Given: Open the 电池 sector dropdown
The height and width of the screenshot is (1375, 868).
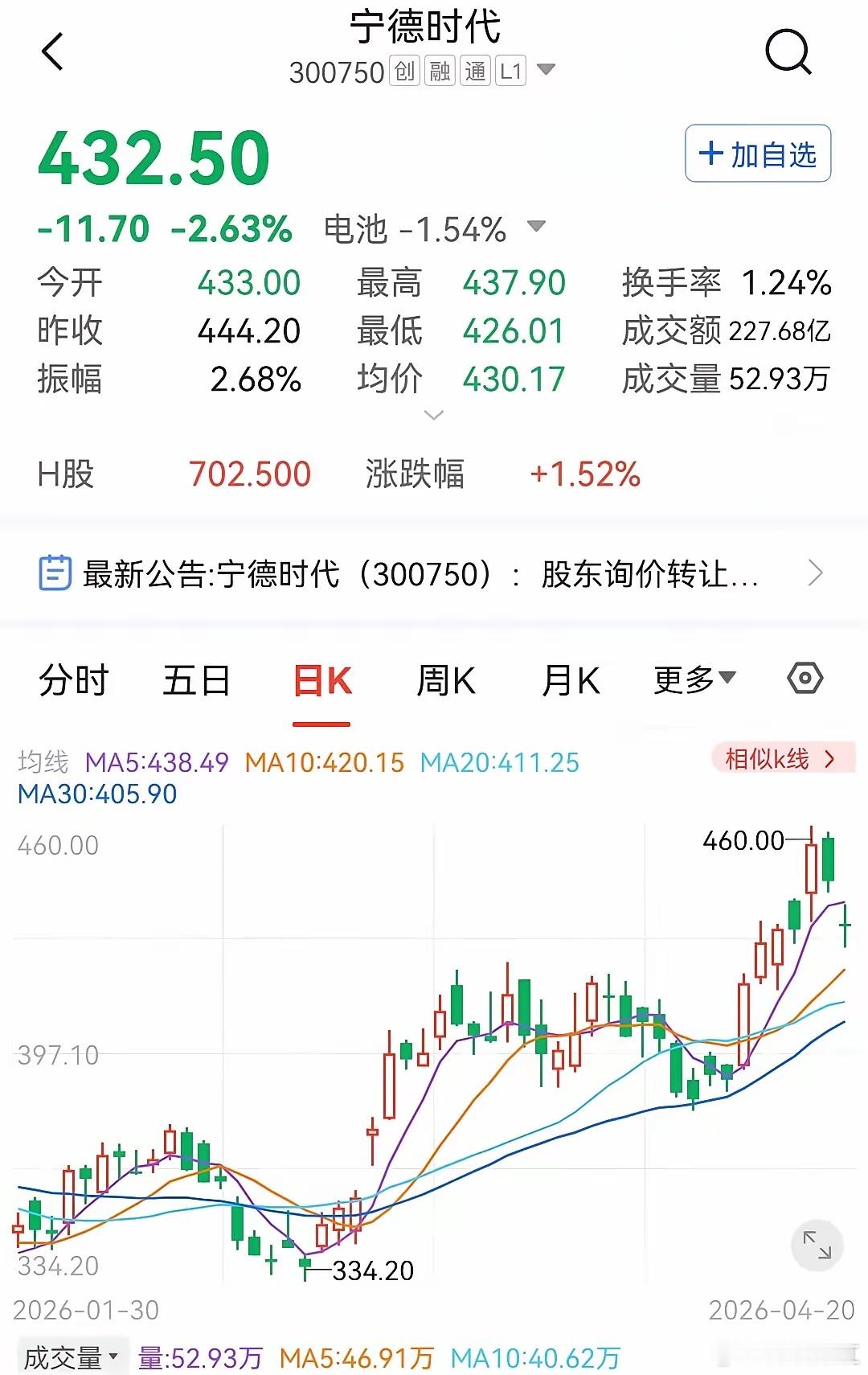Looking at the screenshot, I should 537,229.
